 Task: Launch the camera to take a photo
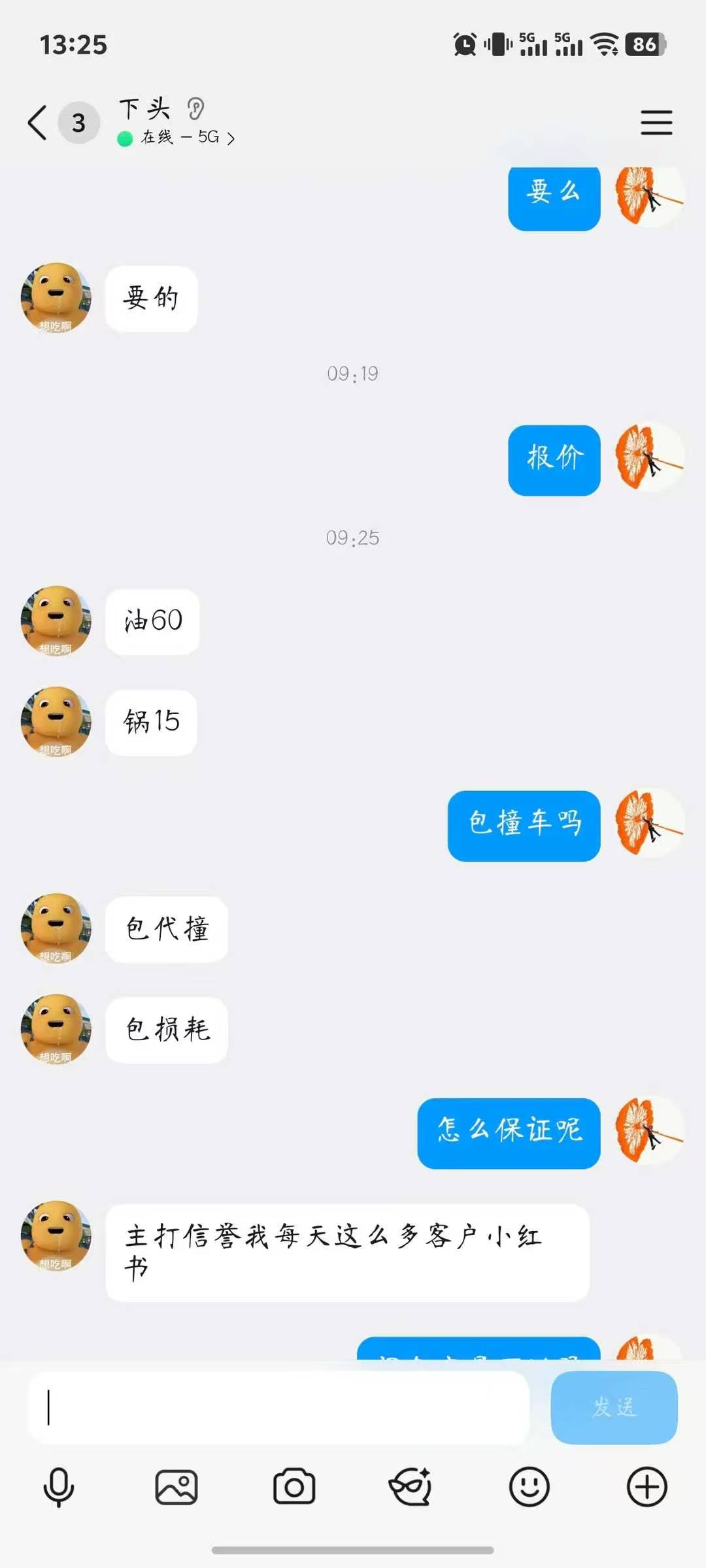tap(294, 1487)
